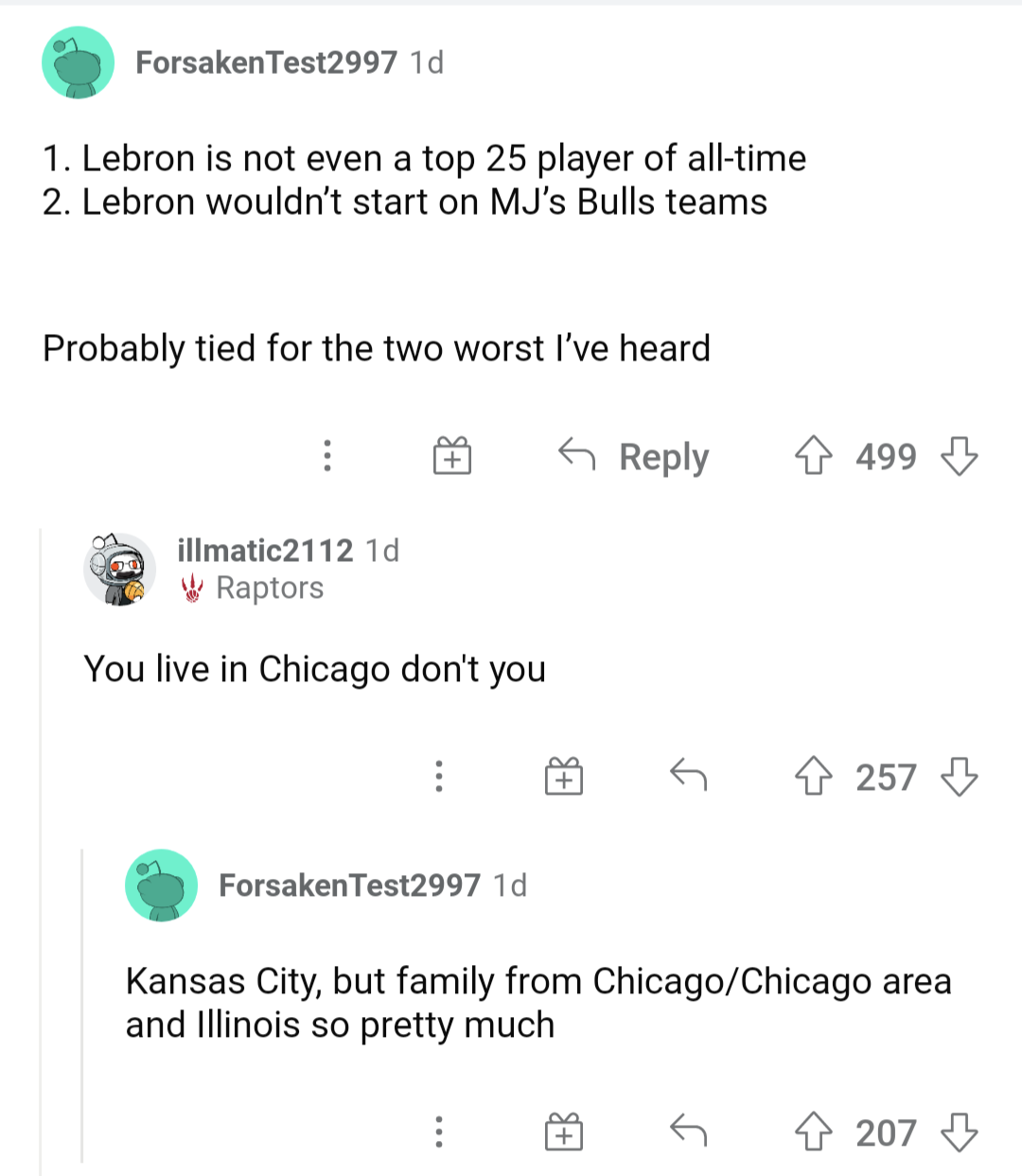Open illmatic2112's user profile
This screenshot has width=1022, height=1176.
click(x=265, y=550)
